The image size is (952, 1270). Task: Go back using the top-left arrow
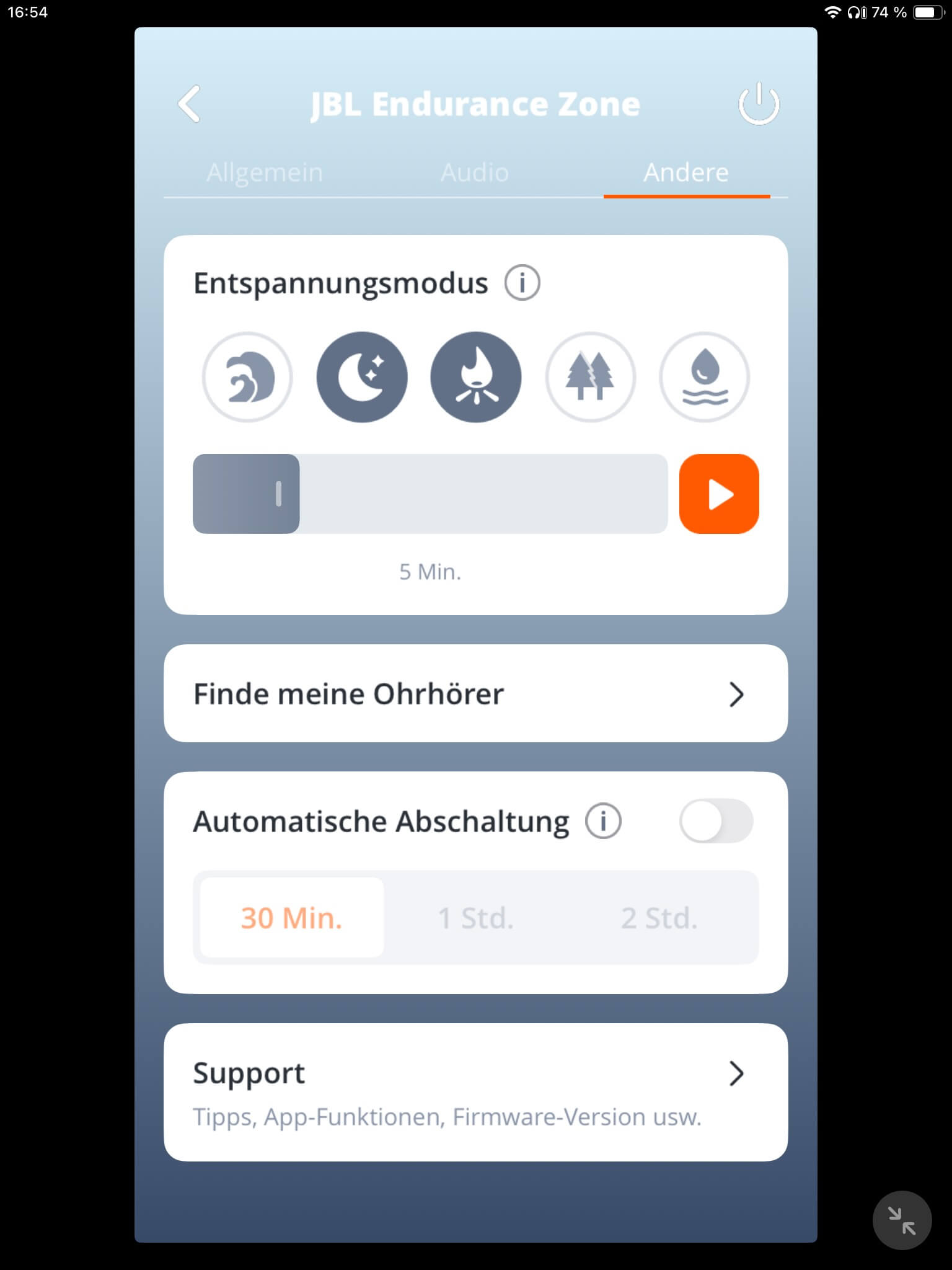(x=190, y=104)
